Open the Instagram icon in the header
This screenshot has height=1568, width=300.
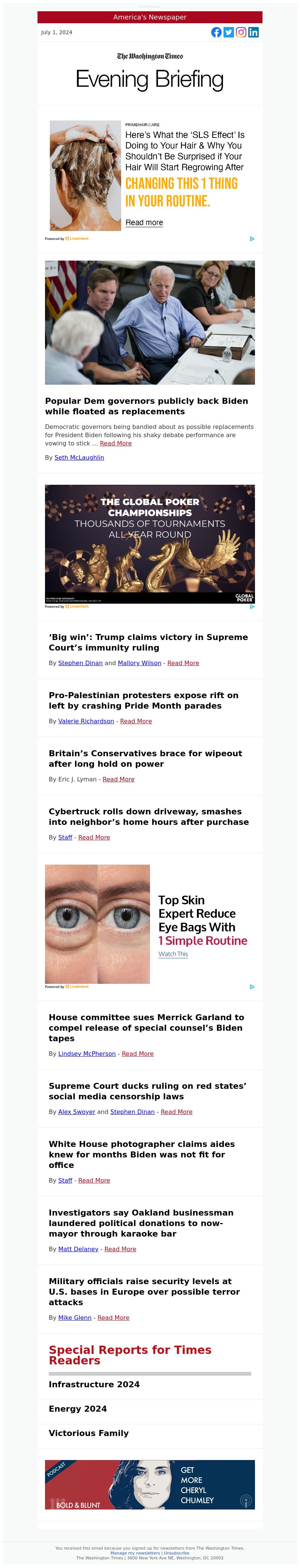click(x=241, y=32)
